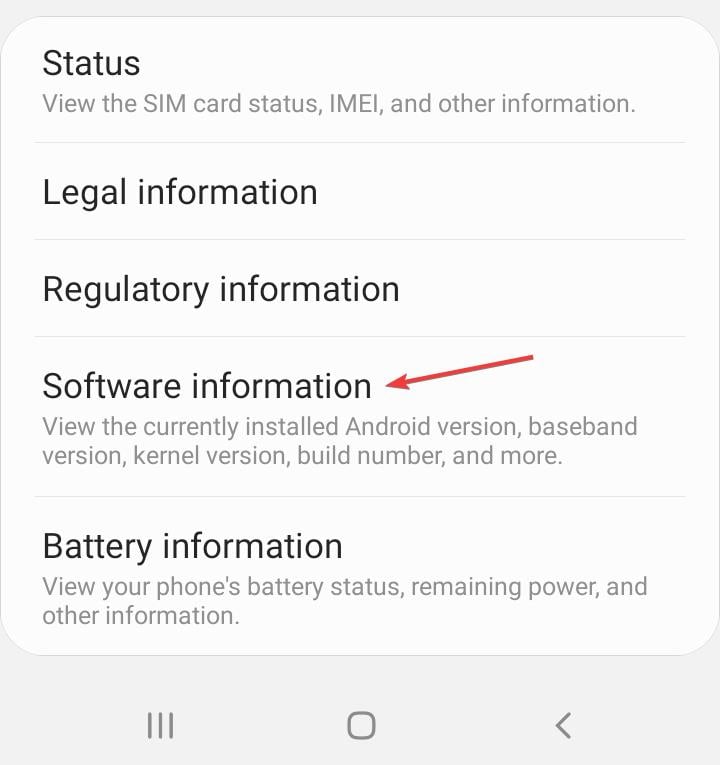This screenshot has width=720, height=765.
Task: Go to the home screen
Action: pyautogui.click(x=361, y=724)
